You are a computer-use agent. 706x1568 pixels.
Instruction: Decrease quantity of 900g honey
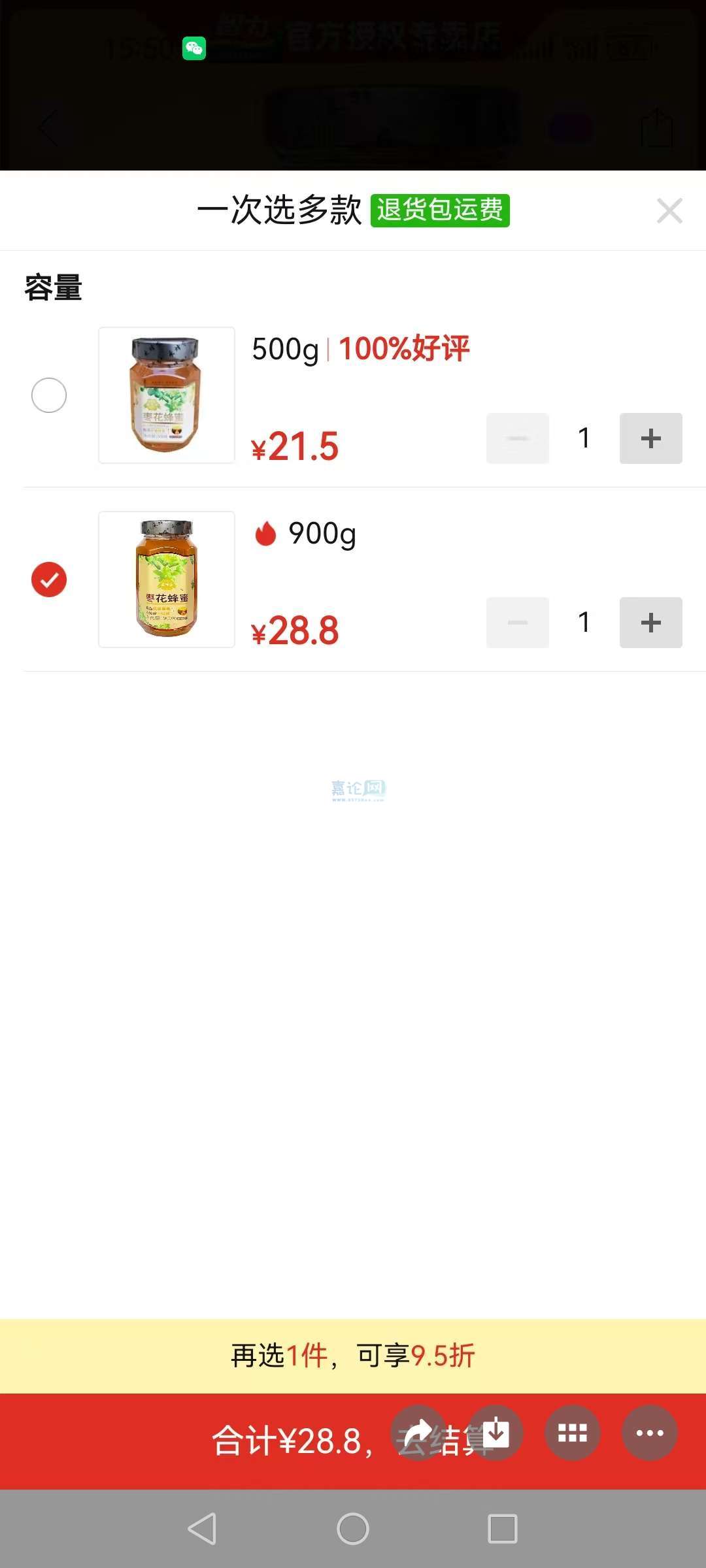pos(517,623)
